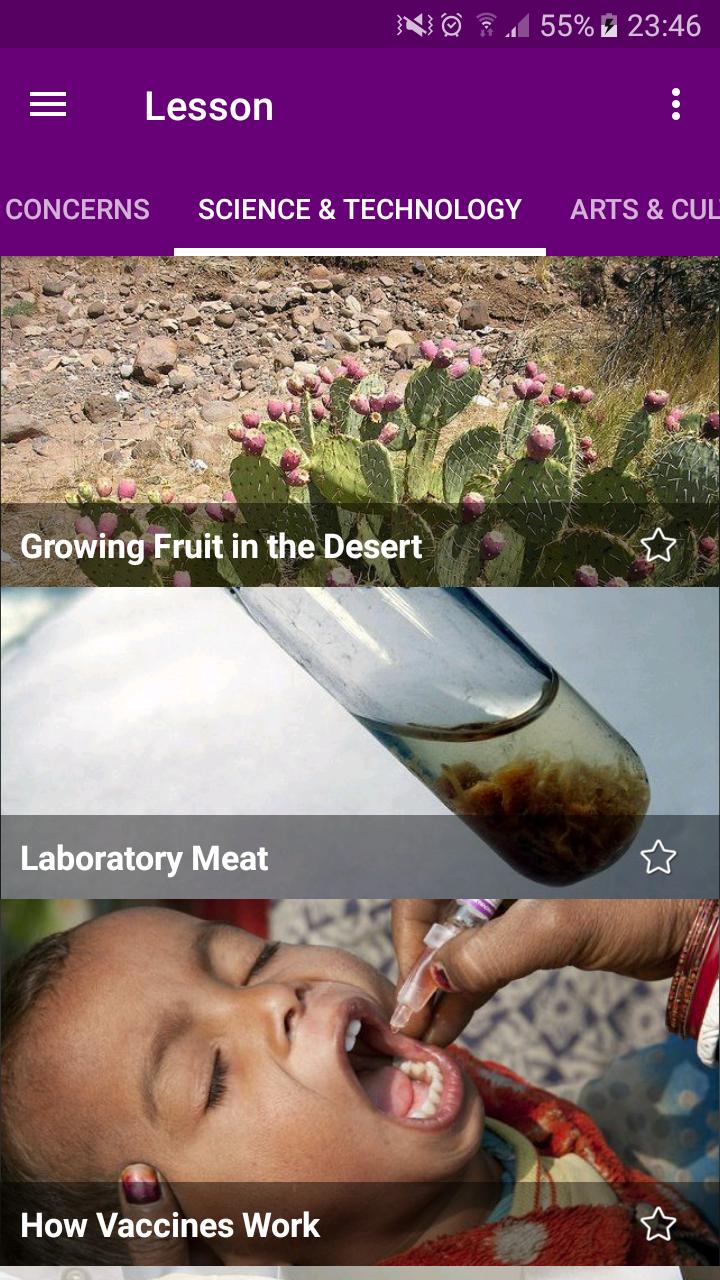Open the hamburger navigation drawer

coord(48,105)
